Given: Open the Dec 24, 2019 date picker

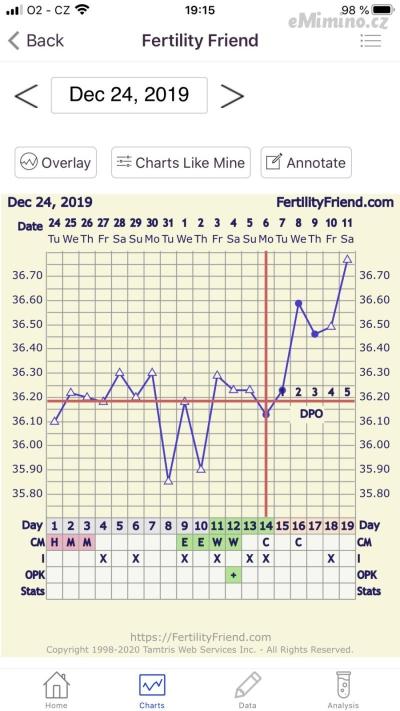Looking at the screenshot, I should tap(129, 95).
